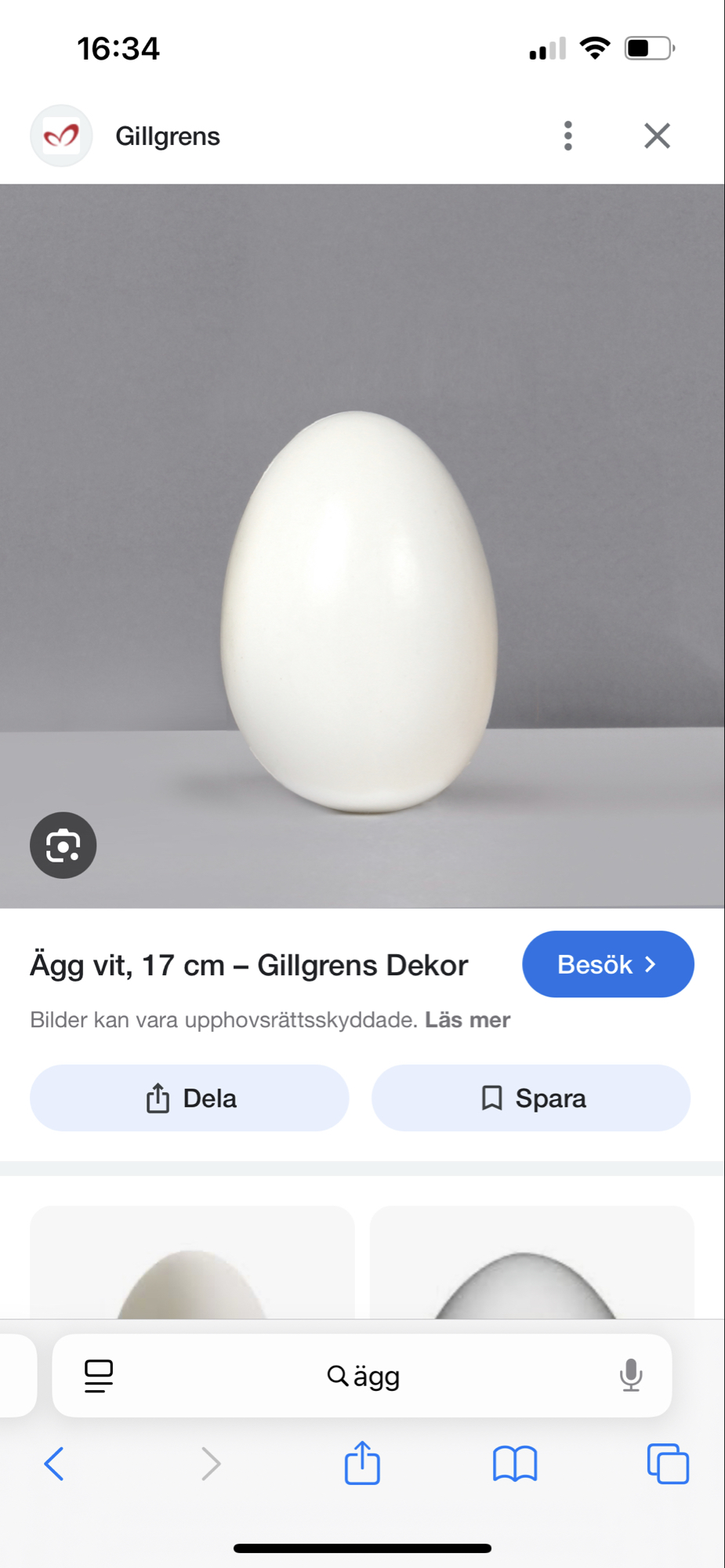The height and width of the screenshot is (1568, 725).
Task: Open the three-dot options menu
Action: [x=567, y=136]
